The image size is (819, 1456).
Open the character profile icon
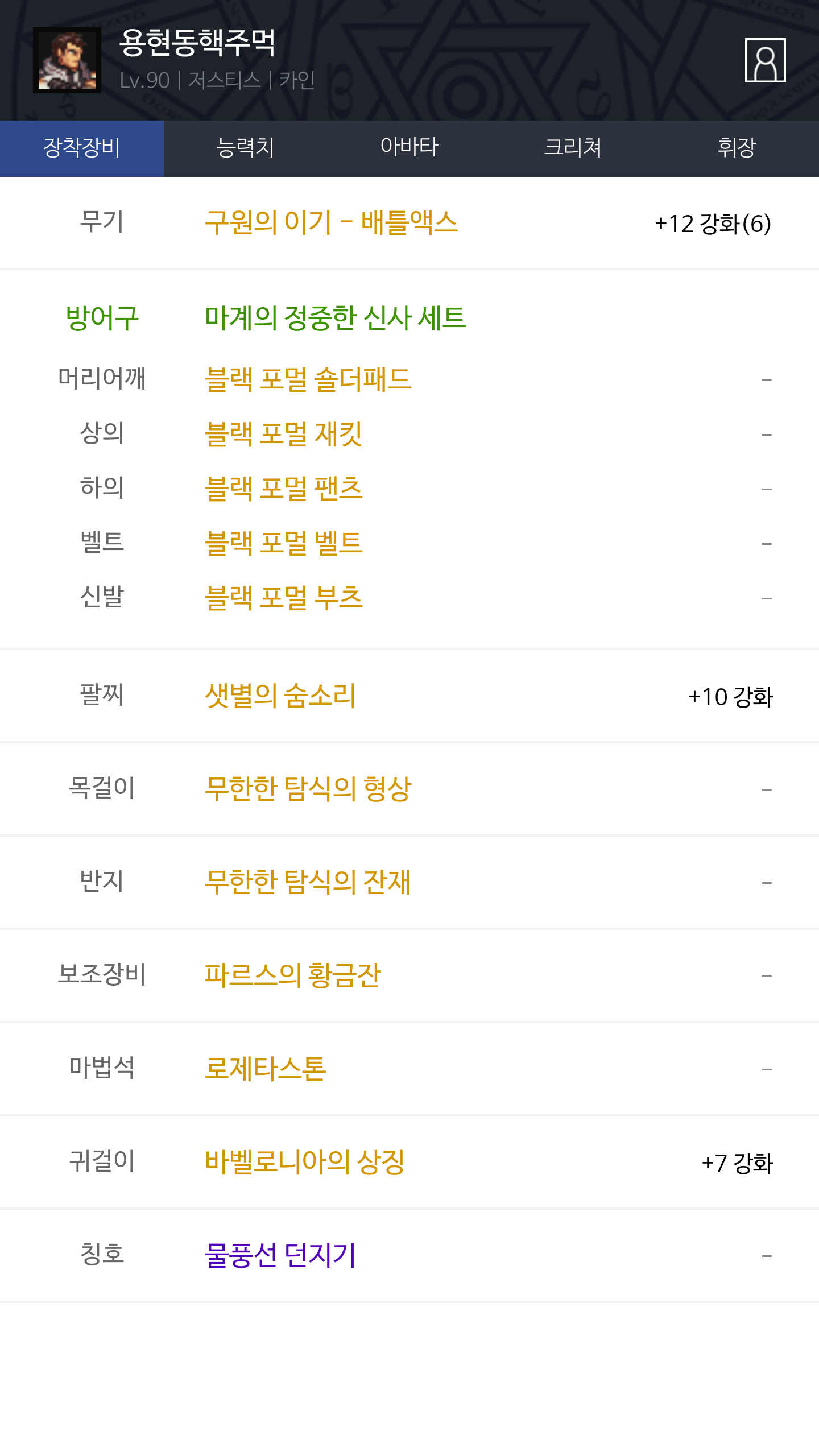765,60
